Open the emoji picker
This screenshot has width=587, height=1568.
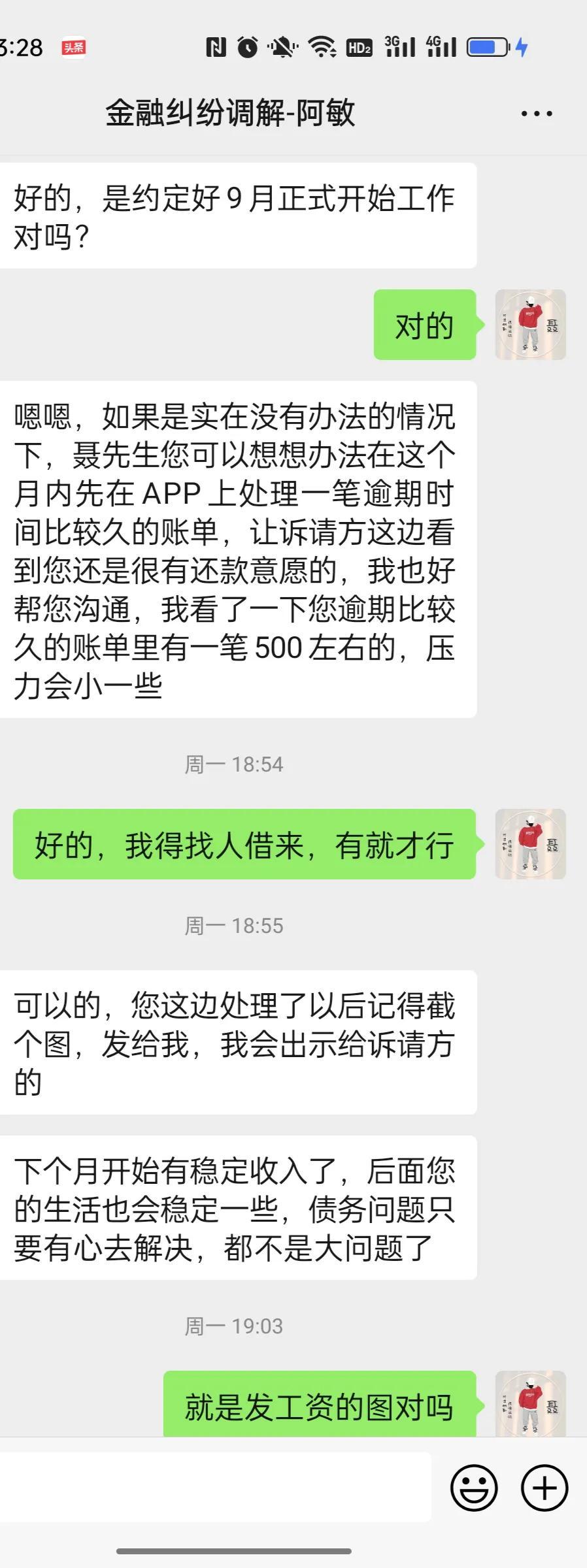click(474, 1488)
